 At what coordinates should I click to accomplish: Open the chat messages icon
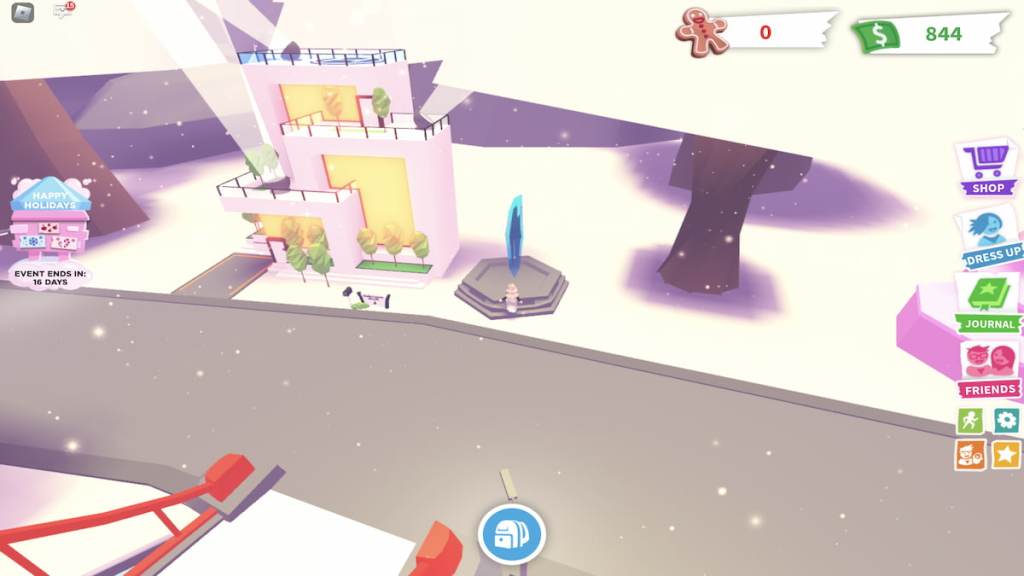pyautogui.click(x=63, y=12)
